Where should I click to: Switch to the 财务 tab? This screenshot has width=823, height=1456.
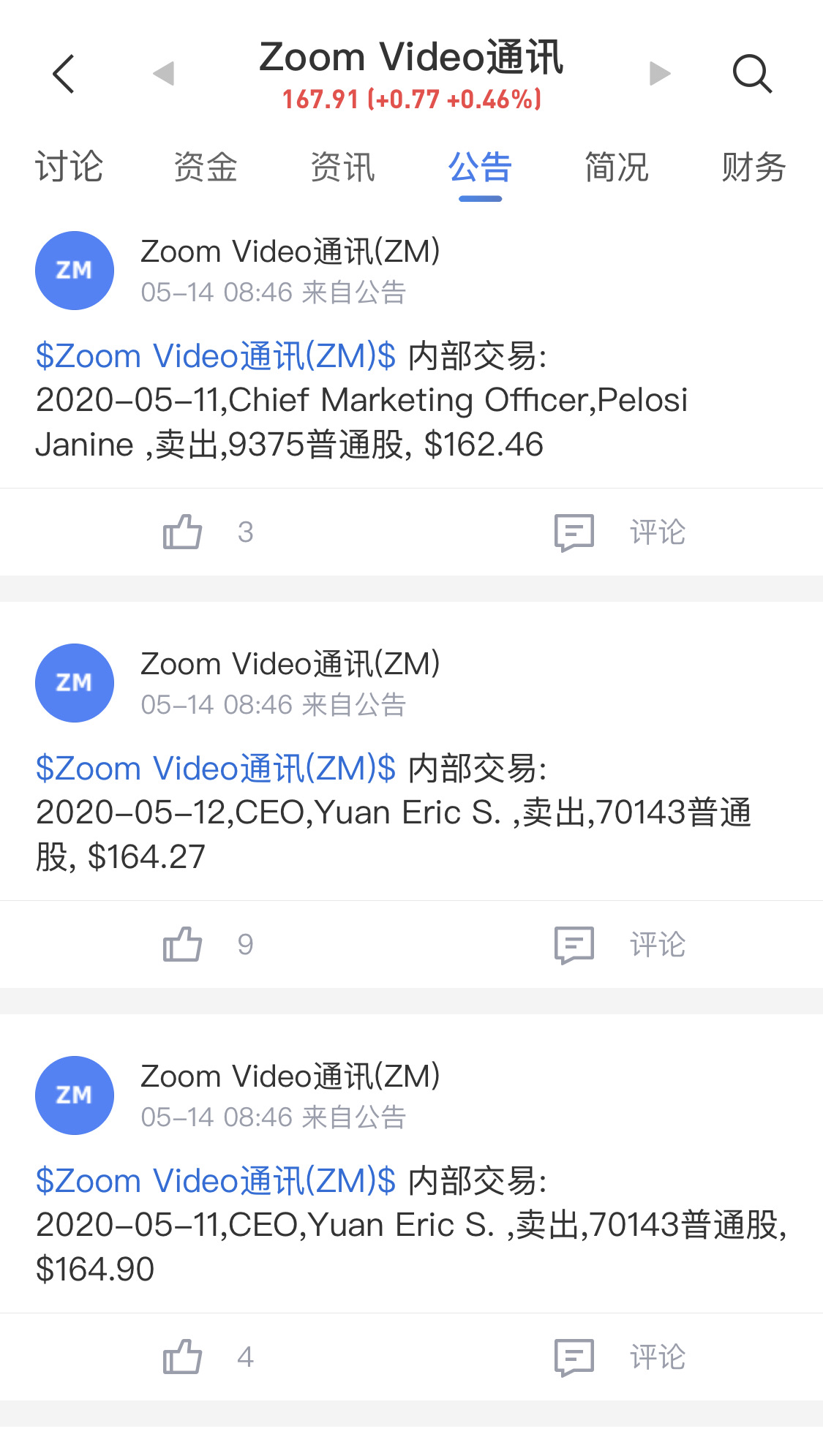[x=754, y=167]
